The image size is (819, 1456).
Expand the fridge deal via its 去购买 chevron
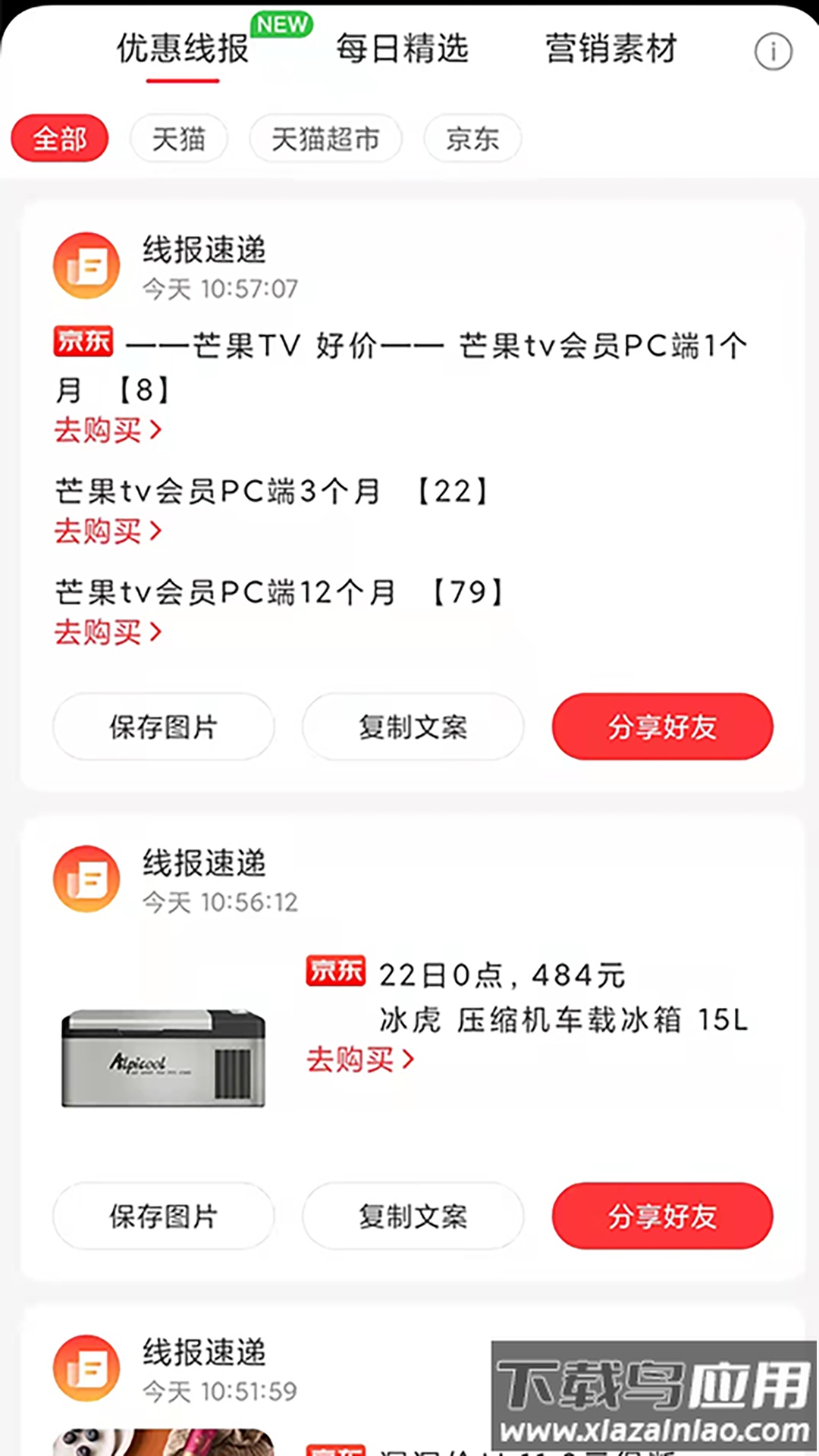407,1061
